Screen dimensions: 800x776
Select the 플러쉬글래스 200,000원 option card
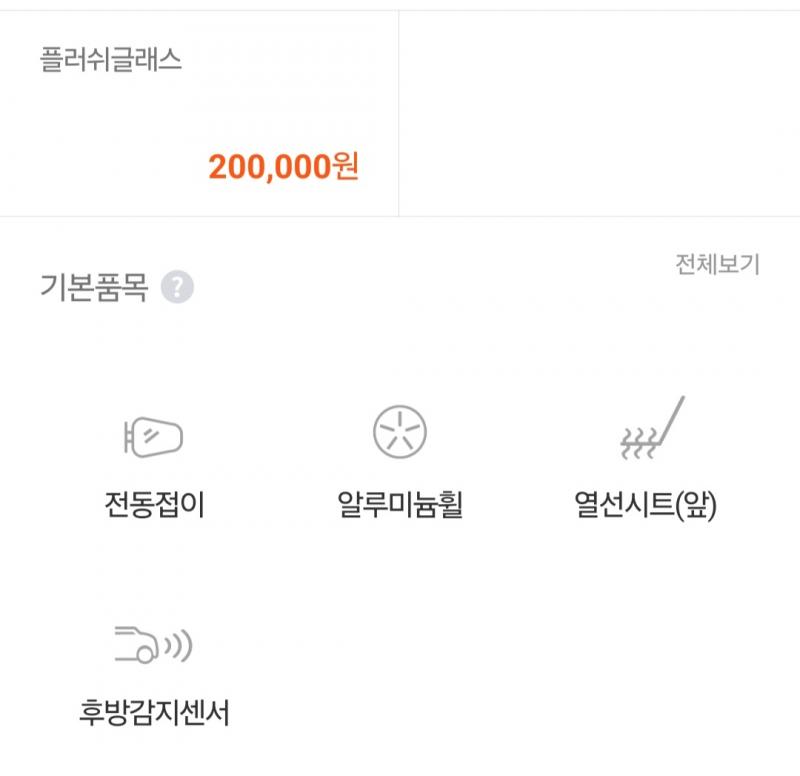coord(199,113)
